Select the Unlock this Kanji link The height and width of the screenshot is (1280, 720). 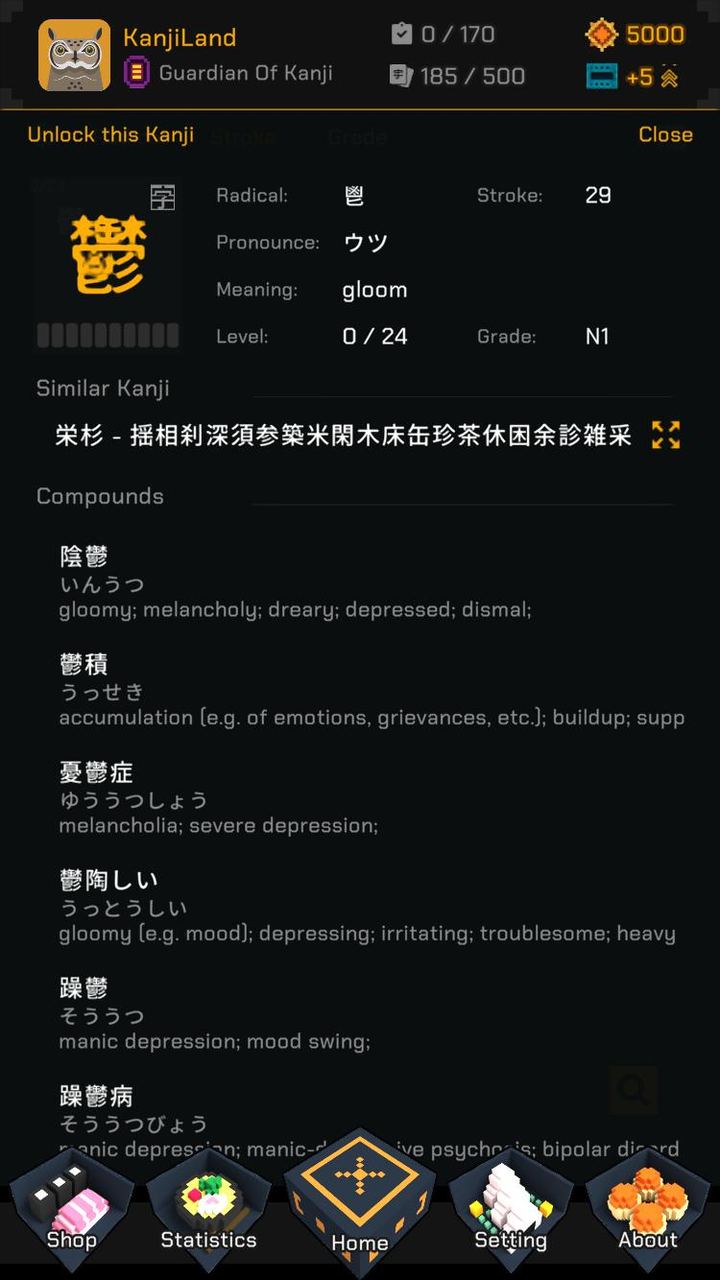[x=110, y=134]
